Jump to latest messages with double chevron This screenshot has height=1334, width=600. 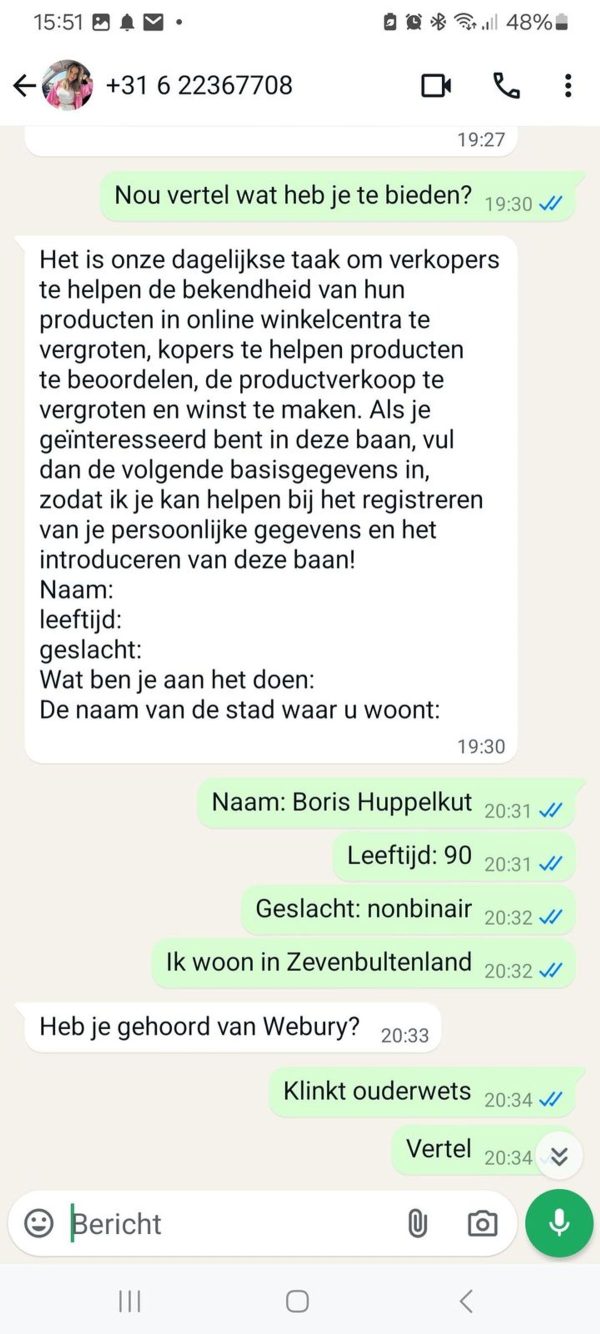tap(559, 1156)
